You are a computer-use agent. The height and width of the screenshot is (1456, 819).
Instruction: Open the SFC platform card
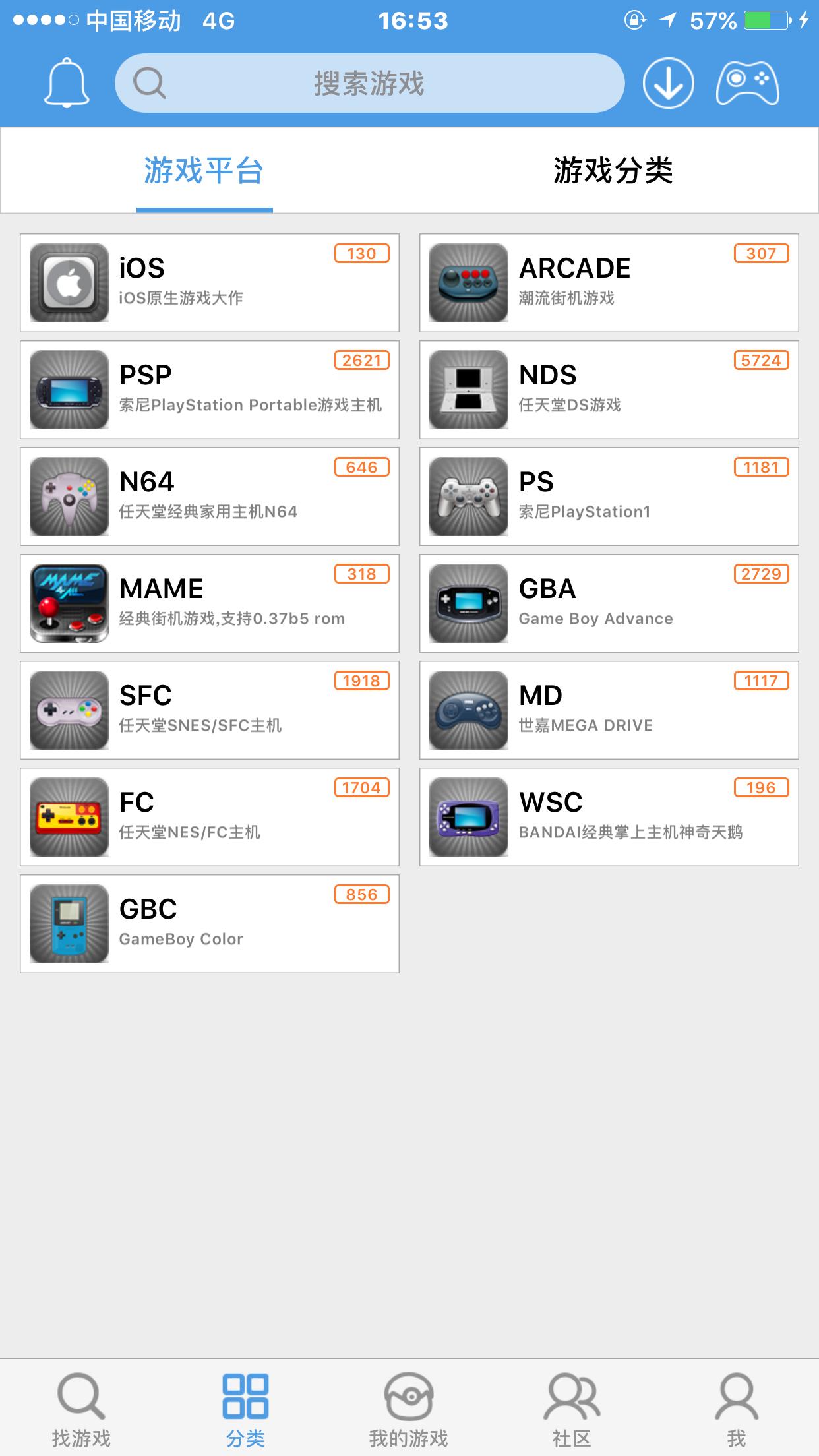coord(210,710)
